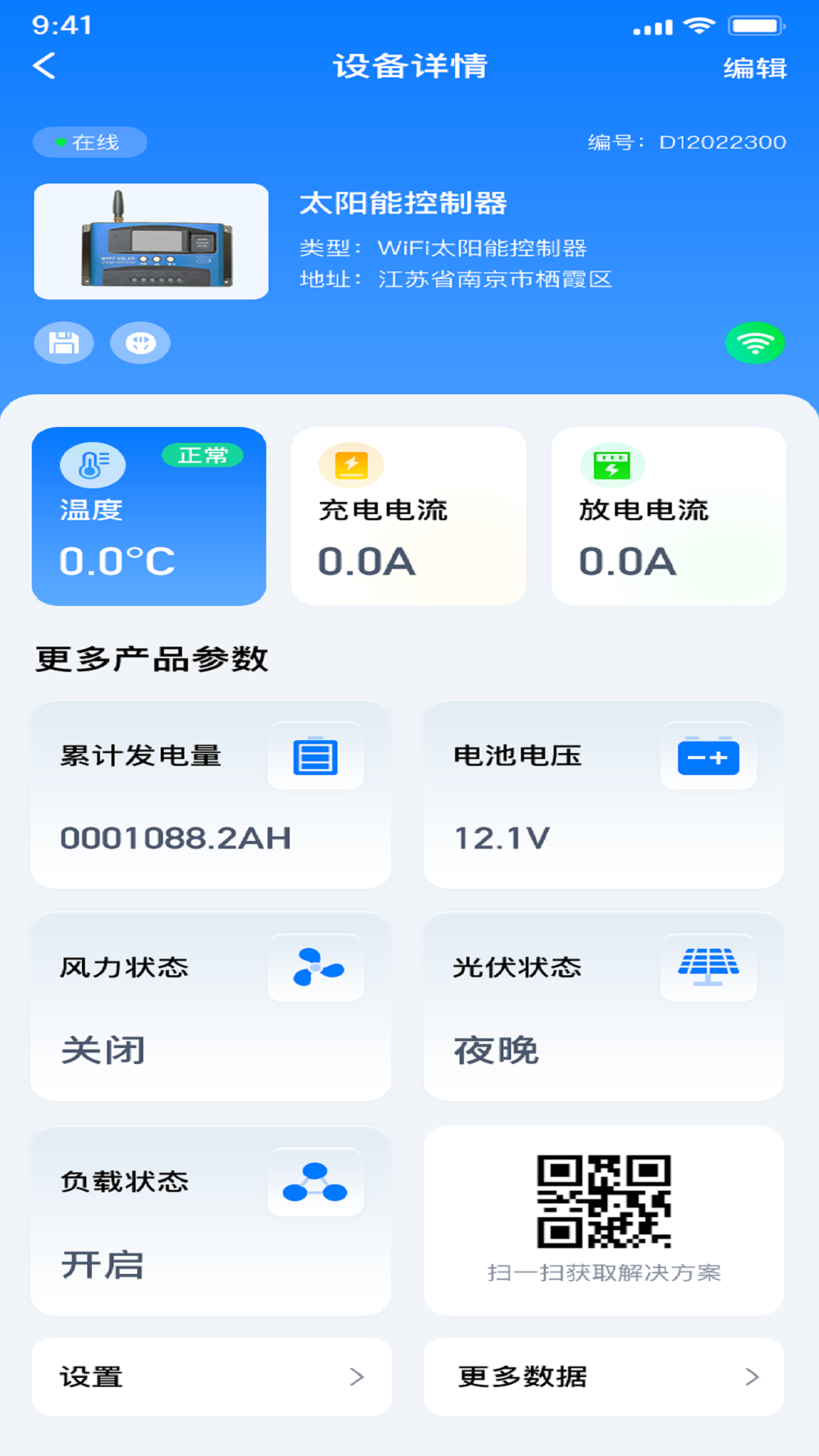The image size is (819, 1456).
Task: Open the 累计发电量 card
Action: point(211,795)
